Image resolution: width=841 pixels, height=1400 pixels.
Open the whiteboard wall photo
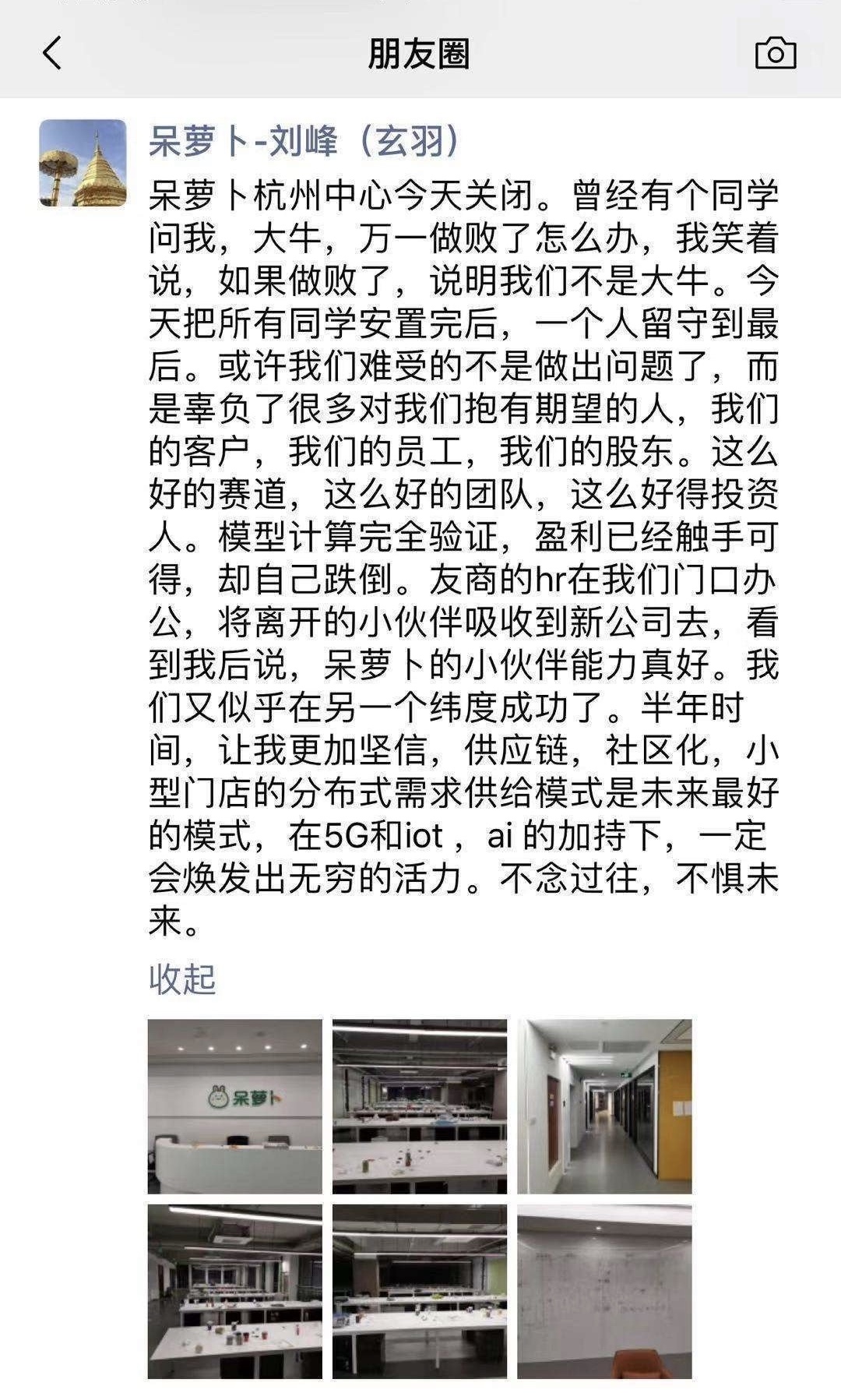(x=604, y=1291)
